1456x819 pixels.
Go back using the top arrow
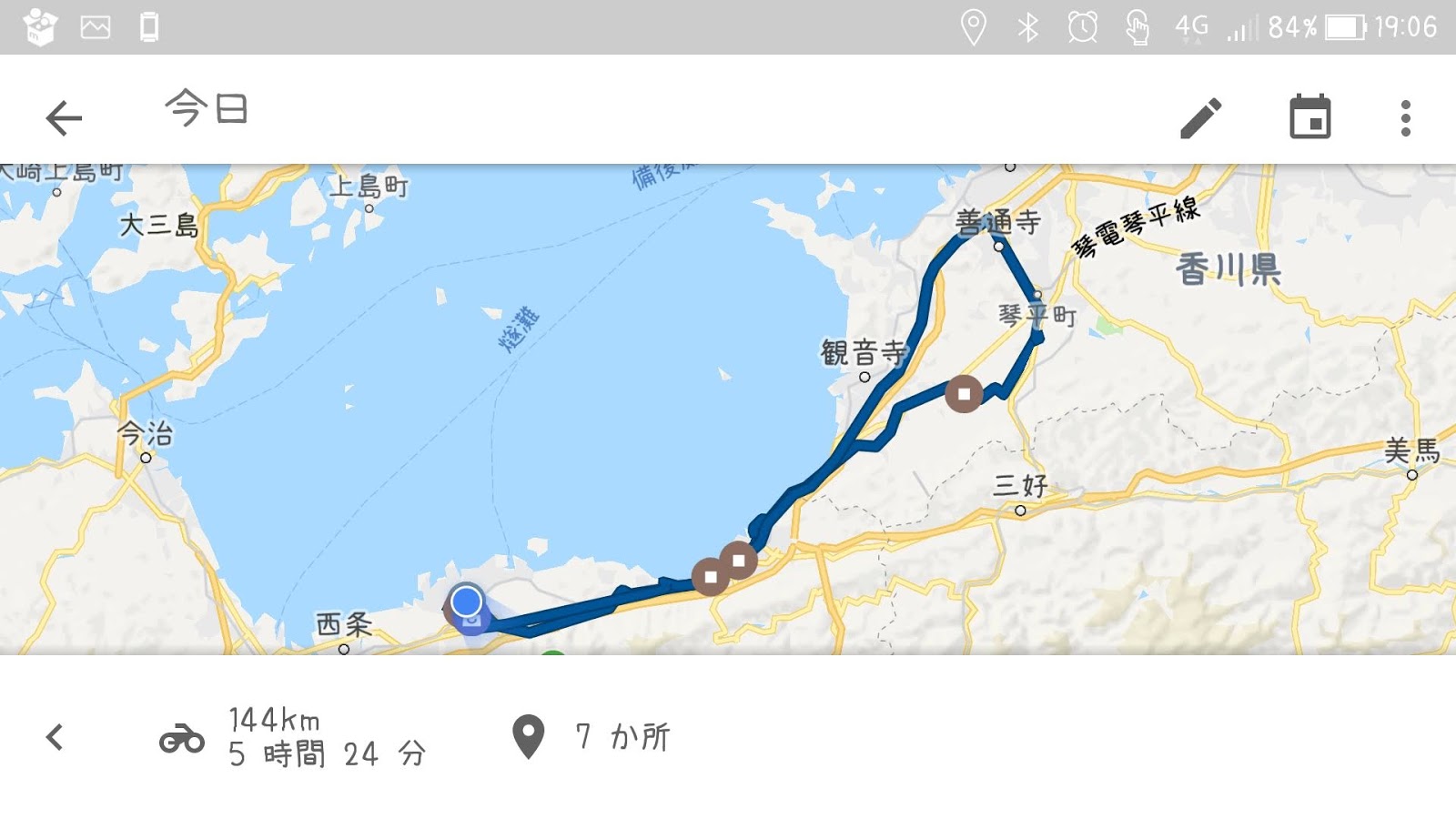64,118
